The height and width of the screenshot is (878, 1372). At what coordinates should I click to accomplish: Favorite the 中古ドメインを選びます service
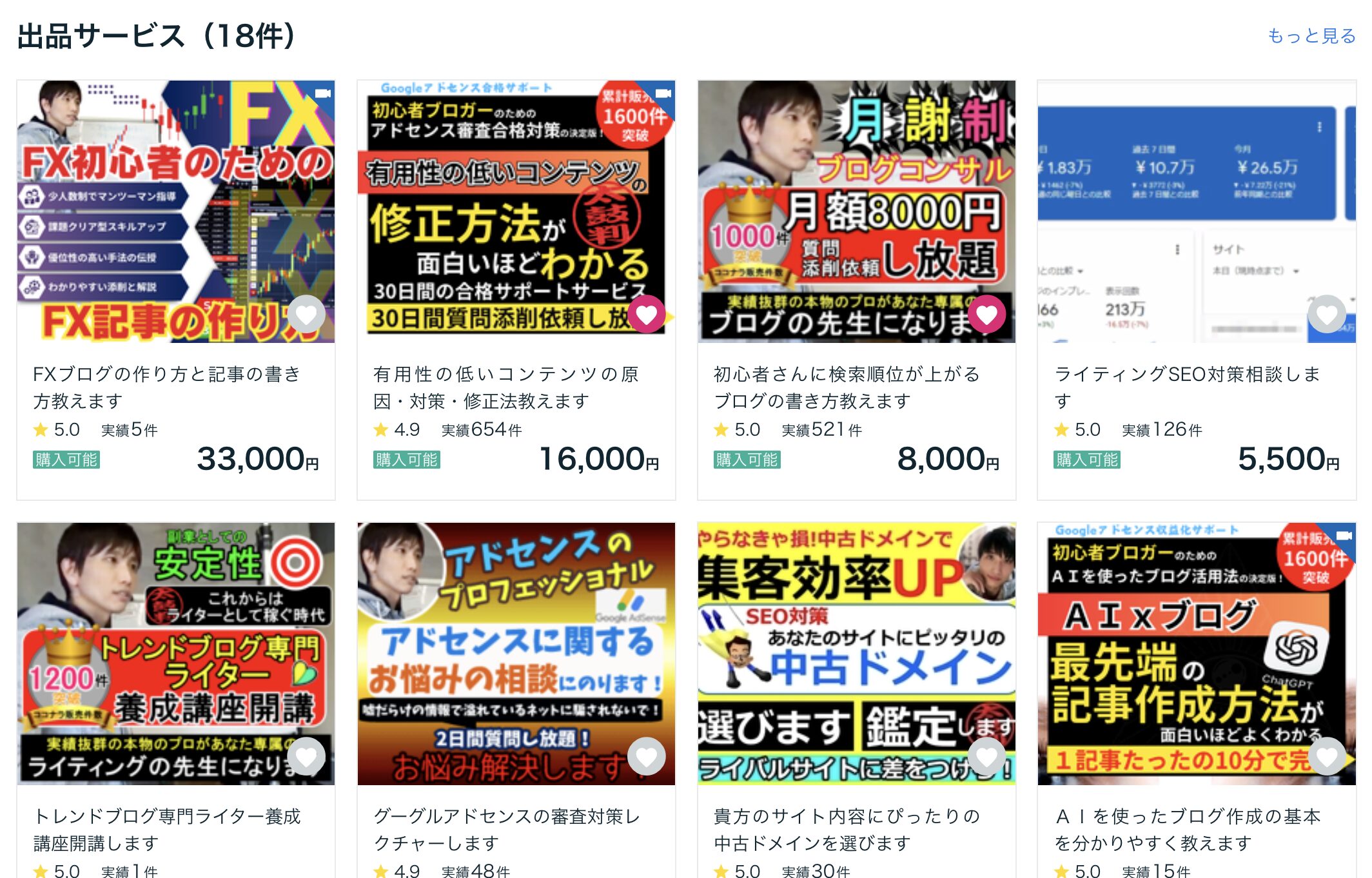[987, 756]
